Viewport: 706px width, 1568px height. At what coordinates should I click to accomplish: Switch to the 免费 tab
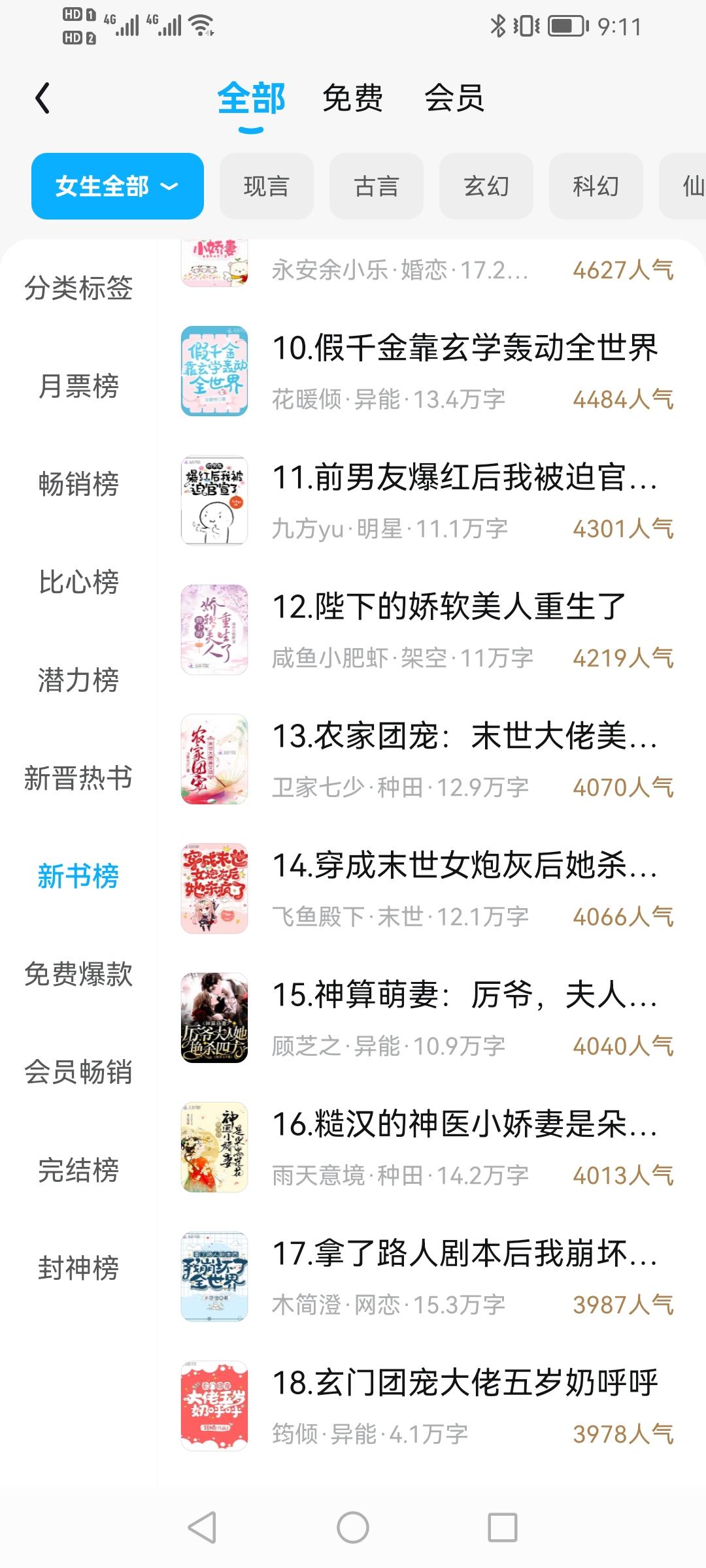point(352,99)
